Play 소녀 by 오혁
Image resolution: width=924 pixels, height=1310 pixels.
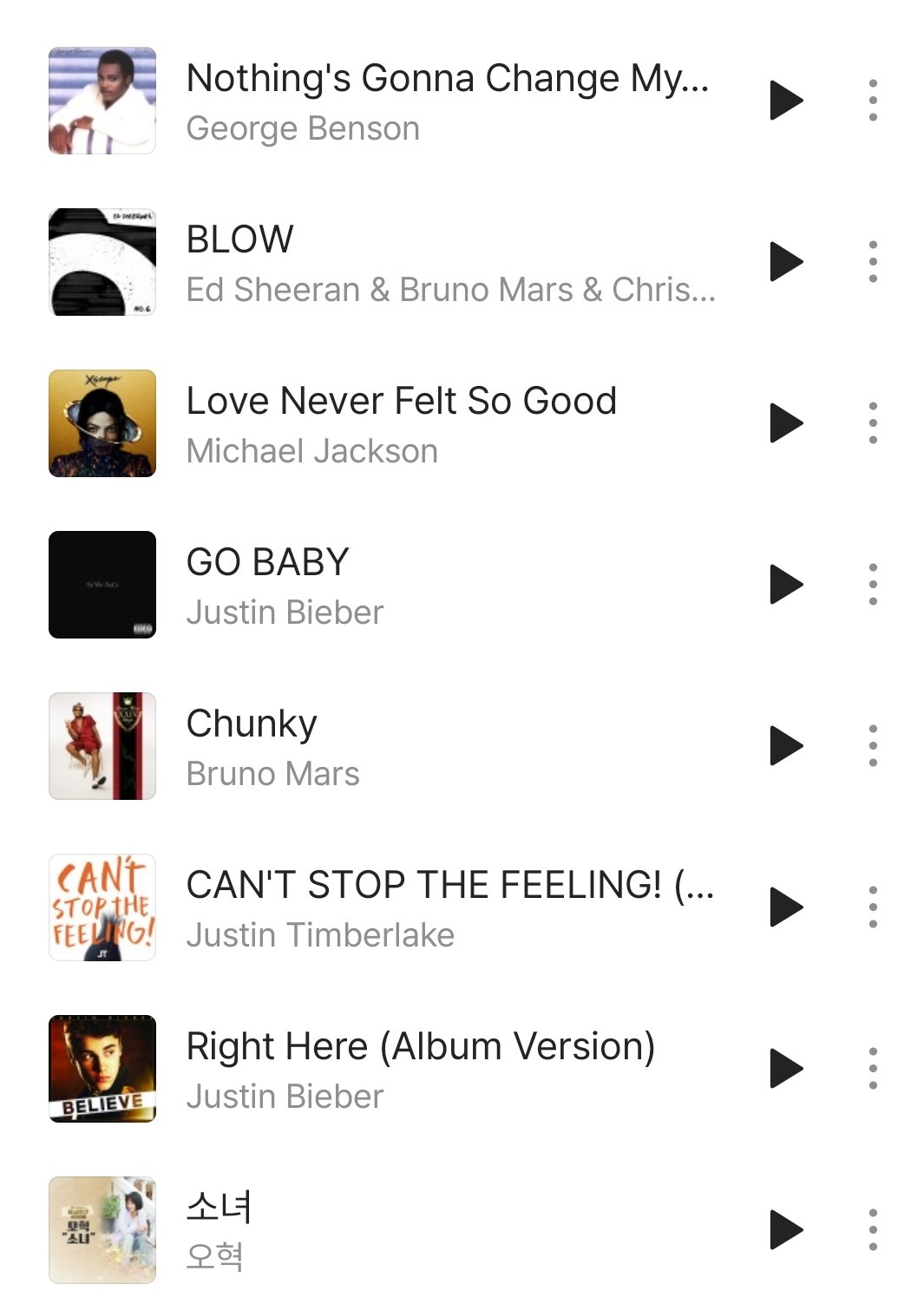[786, 1230]
